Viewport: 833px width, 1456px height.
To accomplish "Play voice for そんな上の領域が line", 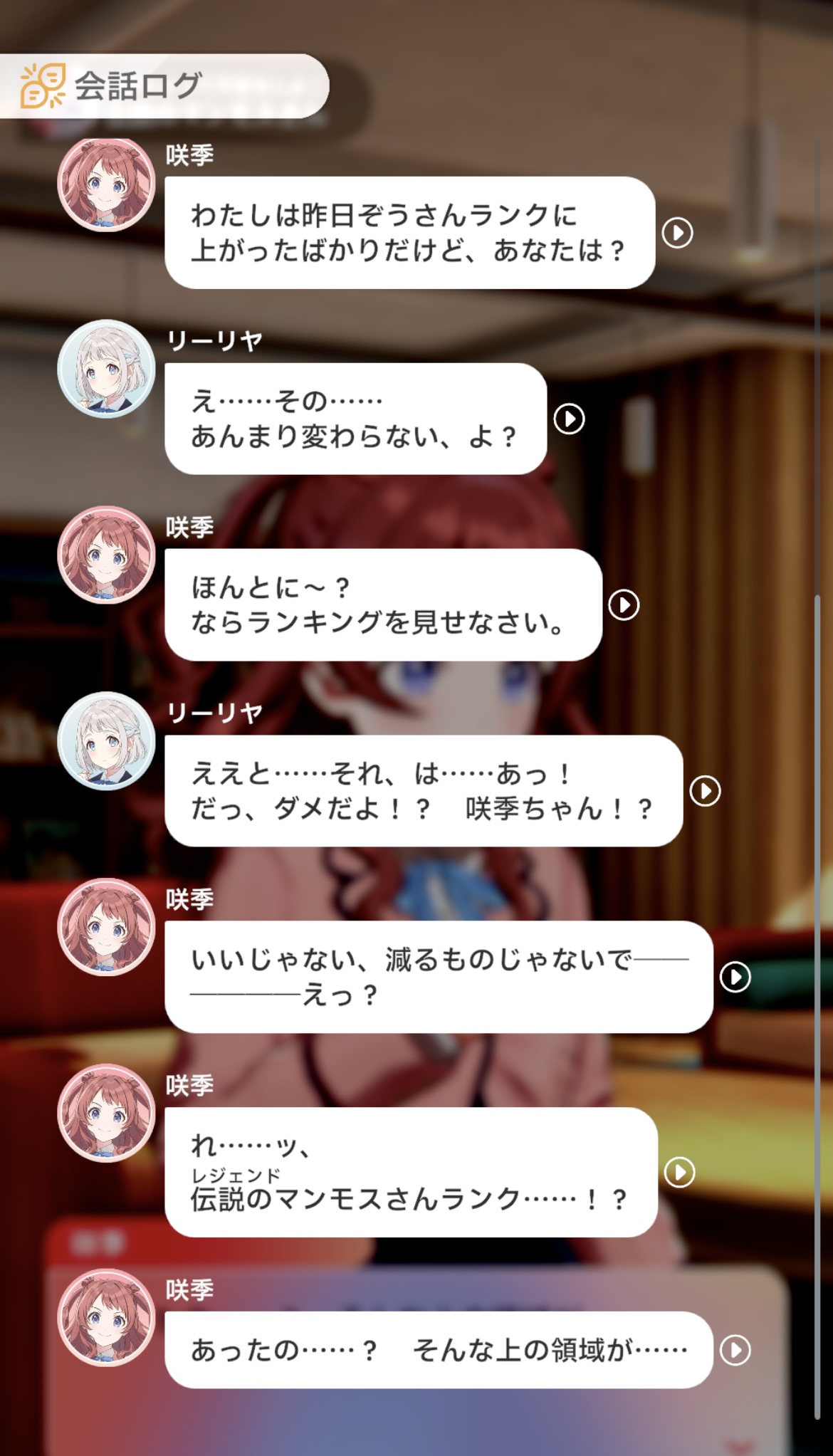I will (x=735, y=1350).
